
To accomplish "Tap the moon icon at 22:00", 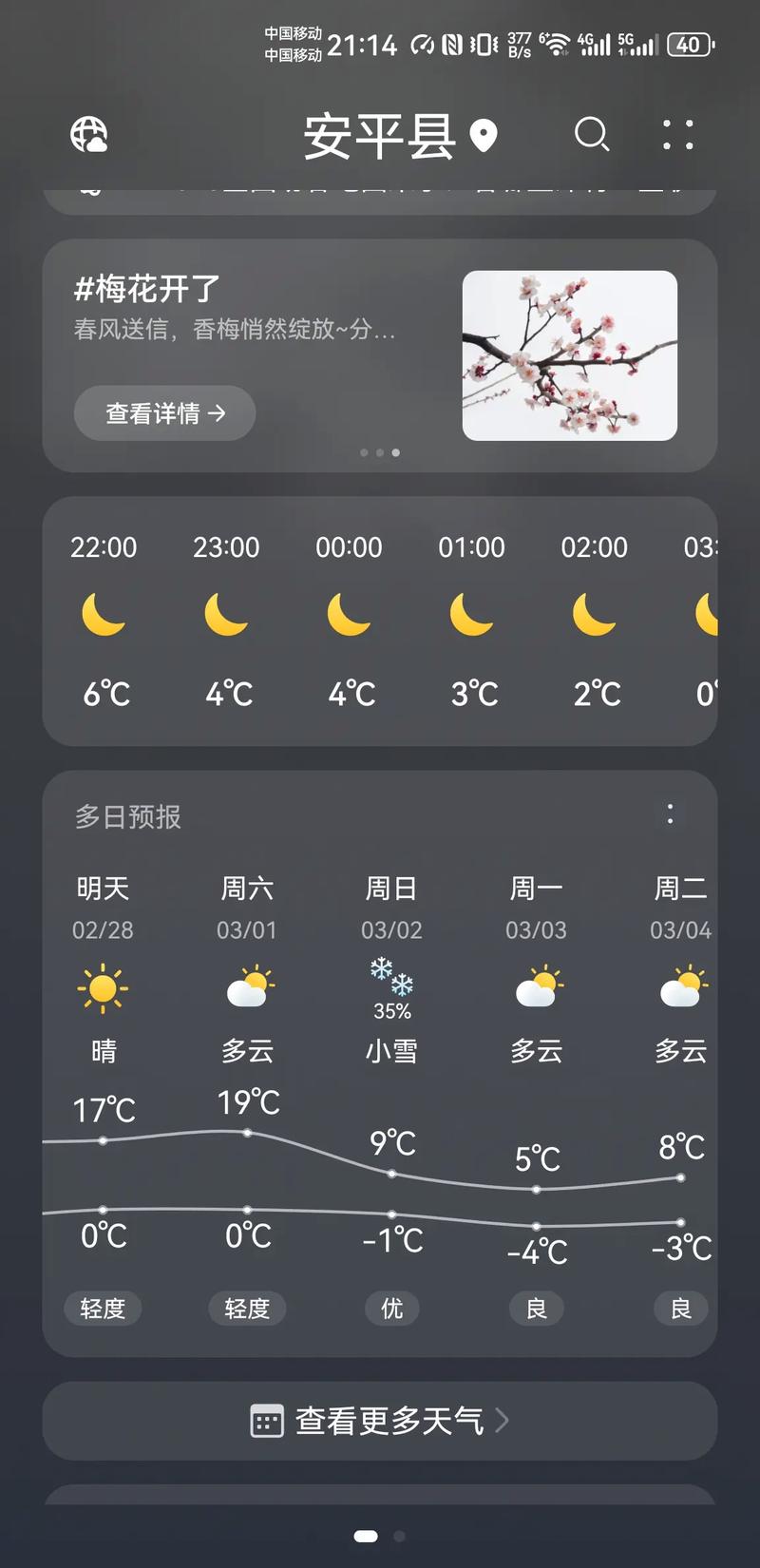I will coord(103,613).
